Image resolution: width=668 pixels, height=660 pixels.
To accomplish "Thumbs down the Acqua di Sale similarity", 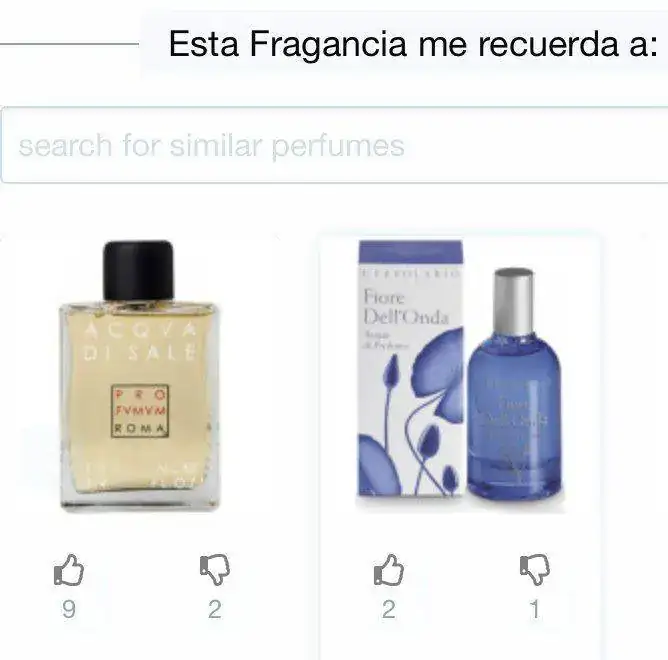I will point(214,570).
